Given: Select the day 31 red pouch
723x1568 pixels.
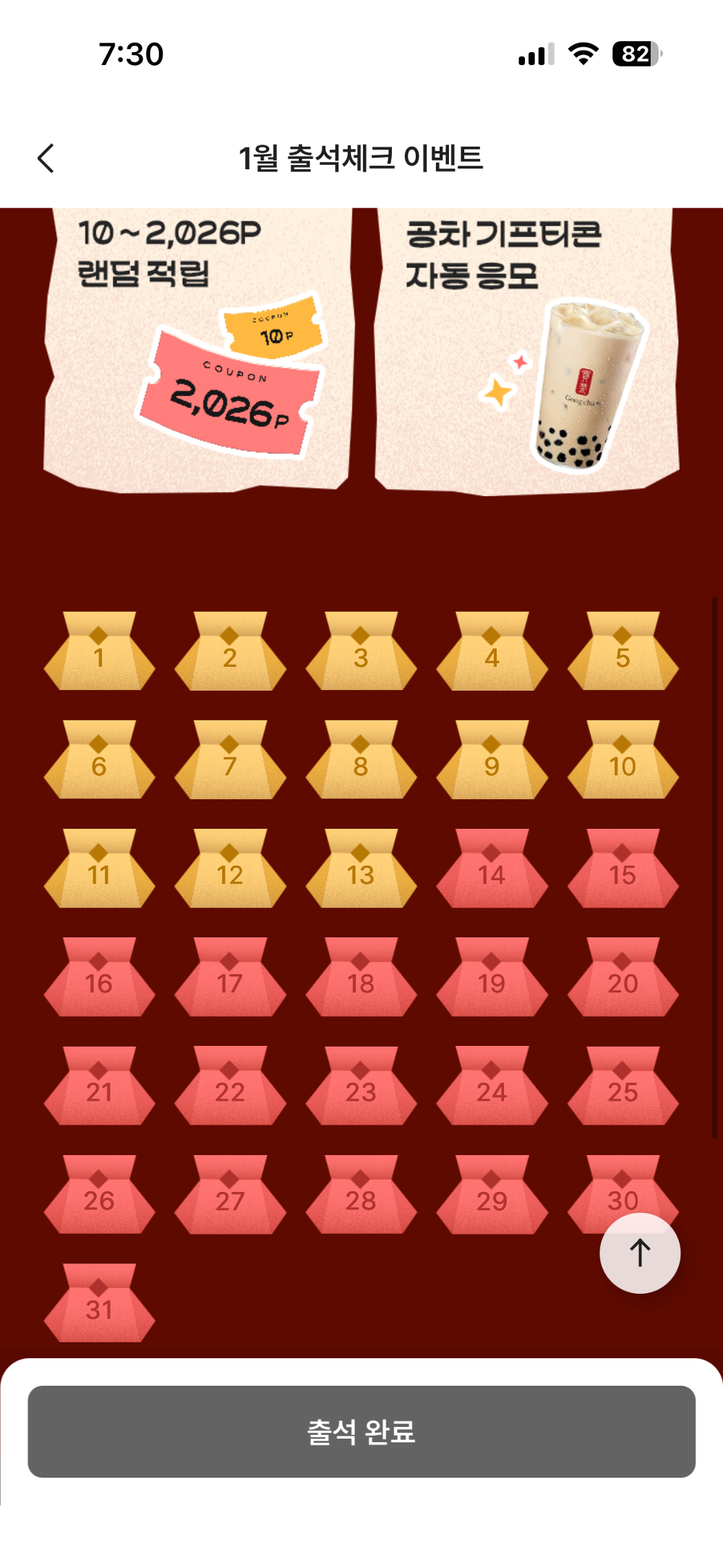Looking at the screenshot, I should (x=99, y=1304).
